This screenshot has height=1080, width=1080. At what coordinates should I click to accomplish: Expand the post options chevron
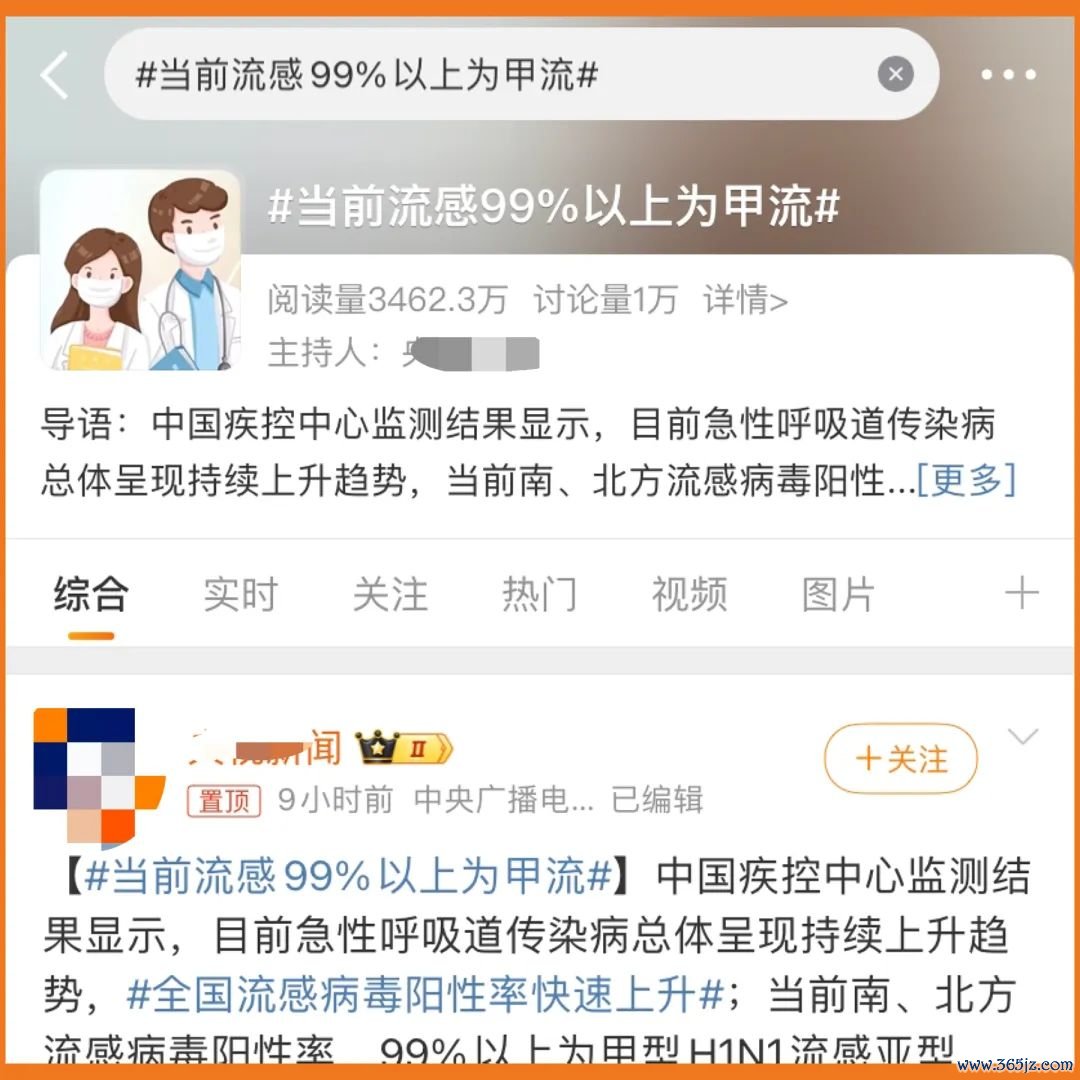1023,738
